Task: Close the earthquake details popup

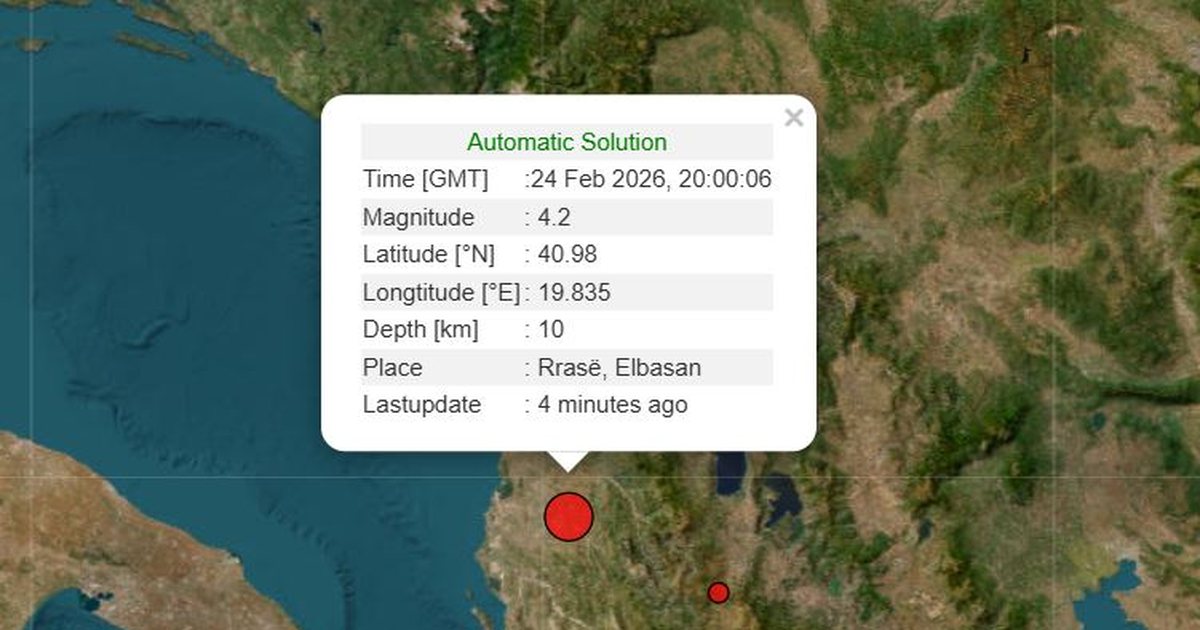Action: [x=793, y=118]
